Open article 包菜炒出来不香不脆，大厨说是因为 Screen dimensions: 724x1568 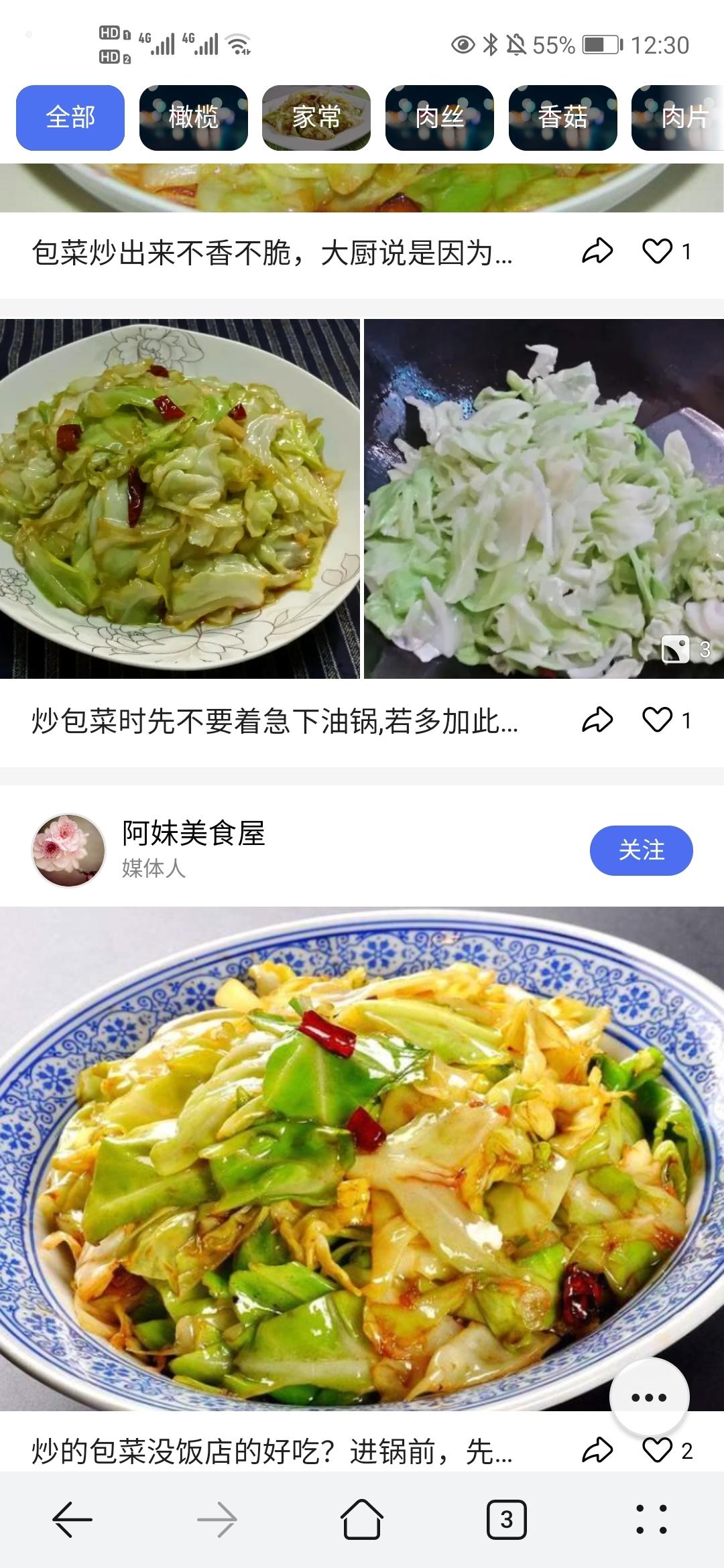[271, 253]
